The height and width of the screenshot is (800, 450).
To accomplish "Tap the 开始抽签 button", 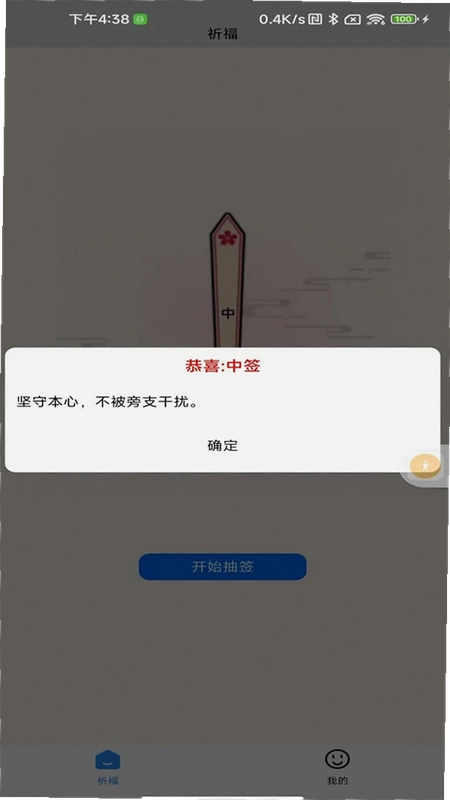I will (222, 566).
